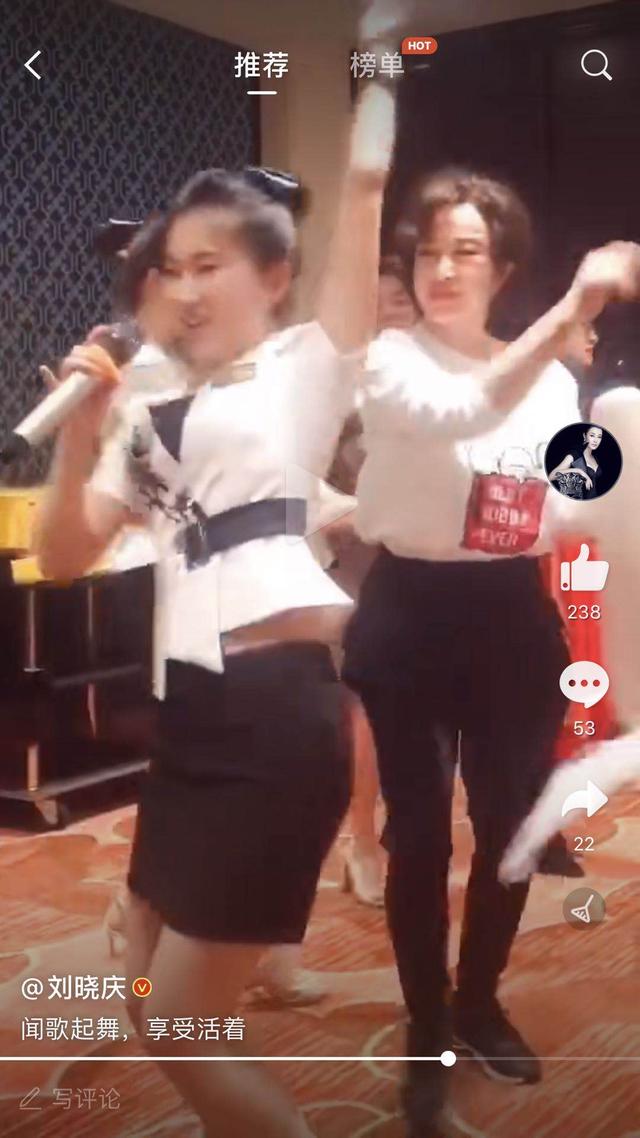The width and height of the screenshot is (640, 1138).
Task: Open the comments bubble icon
Action: coord(584,686)
